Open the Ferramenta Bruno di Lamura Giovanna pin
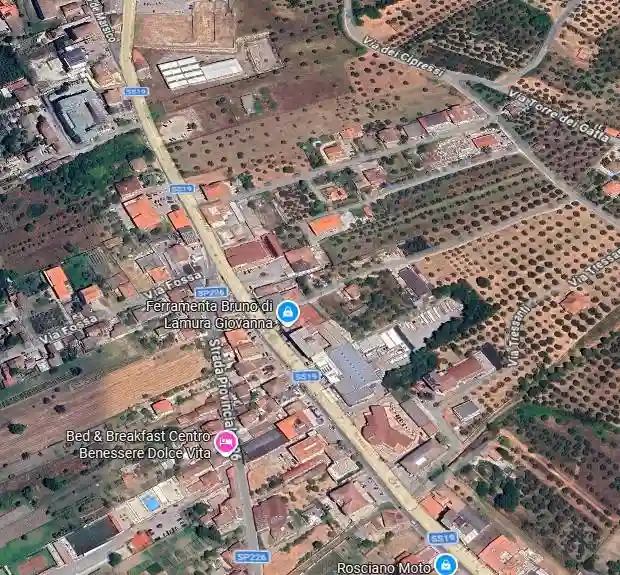This screenshot has width=620, height=575. (288, 313)
